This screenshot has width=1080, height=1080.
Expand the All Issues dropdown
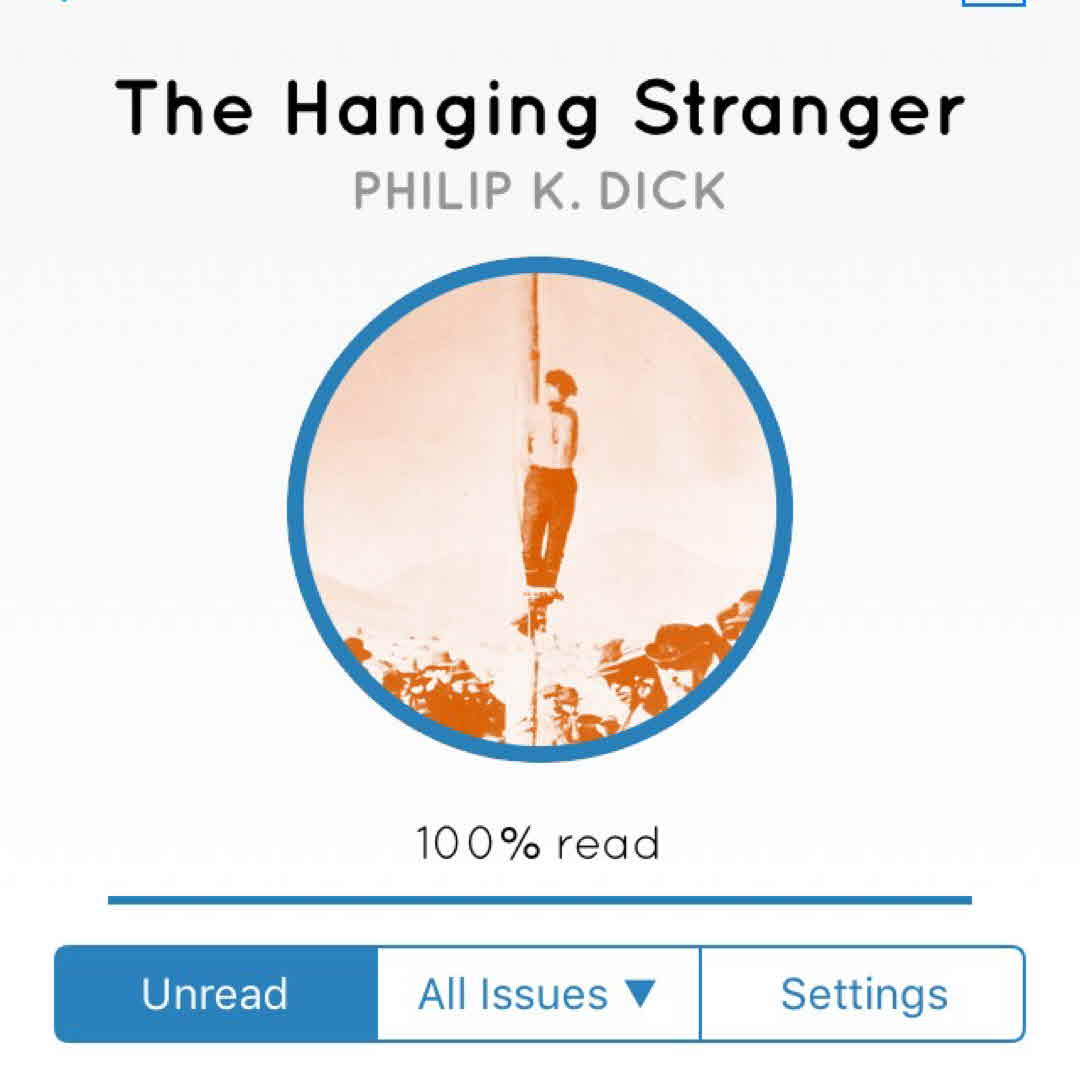[538, 994]
